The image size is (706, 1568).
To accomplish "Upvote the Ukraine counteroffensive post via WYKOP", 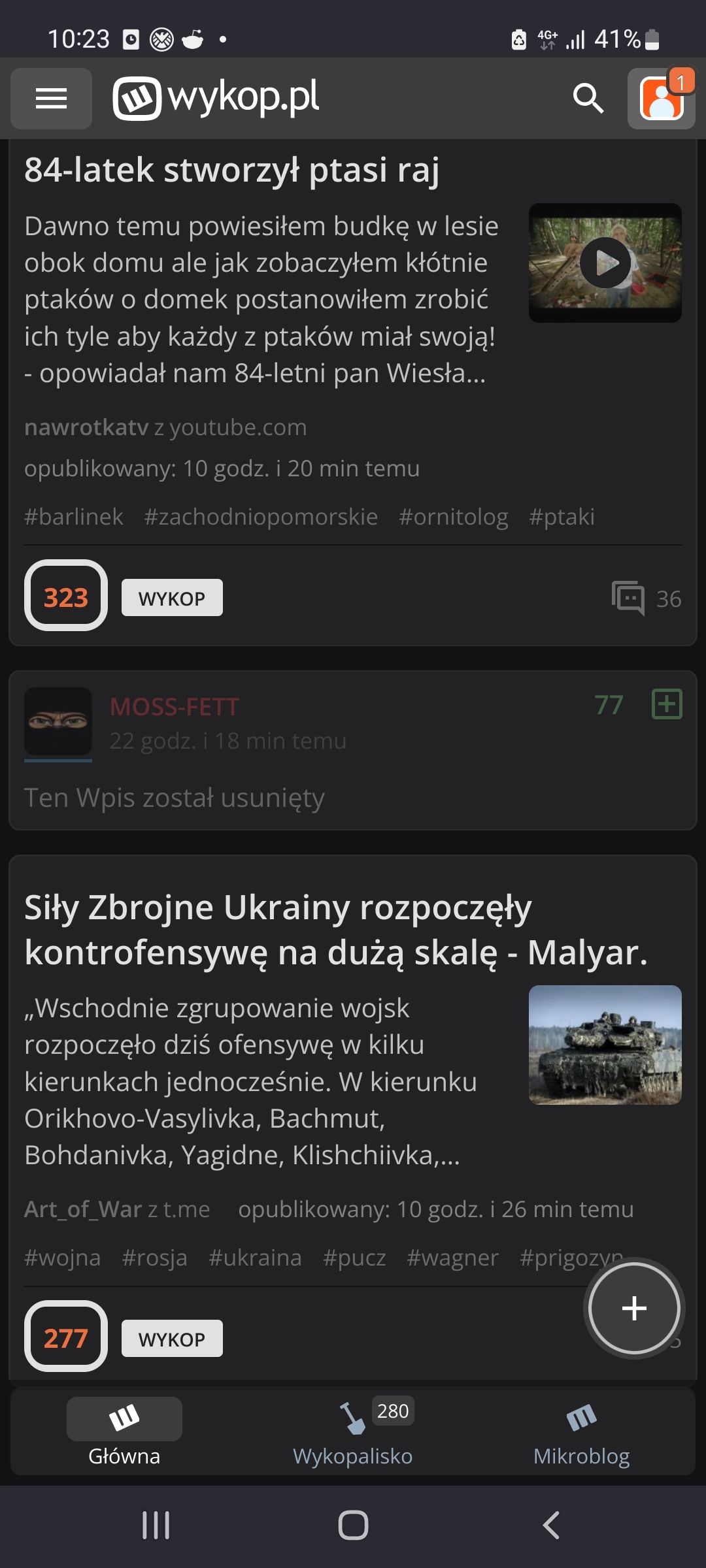I will pyautogui.click(x=172, y=1339).
